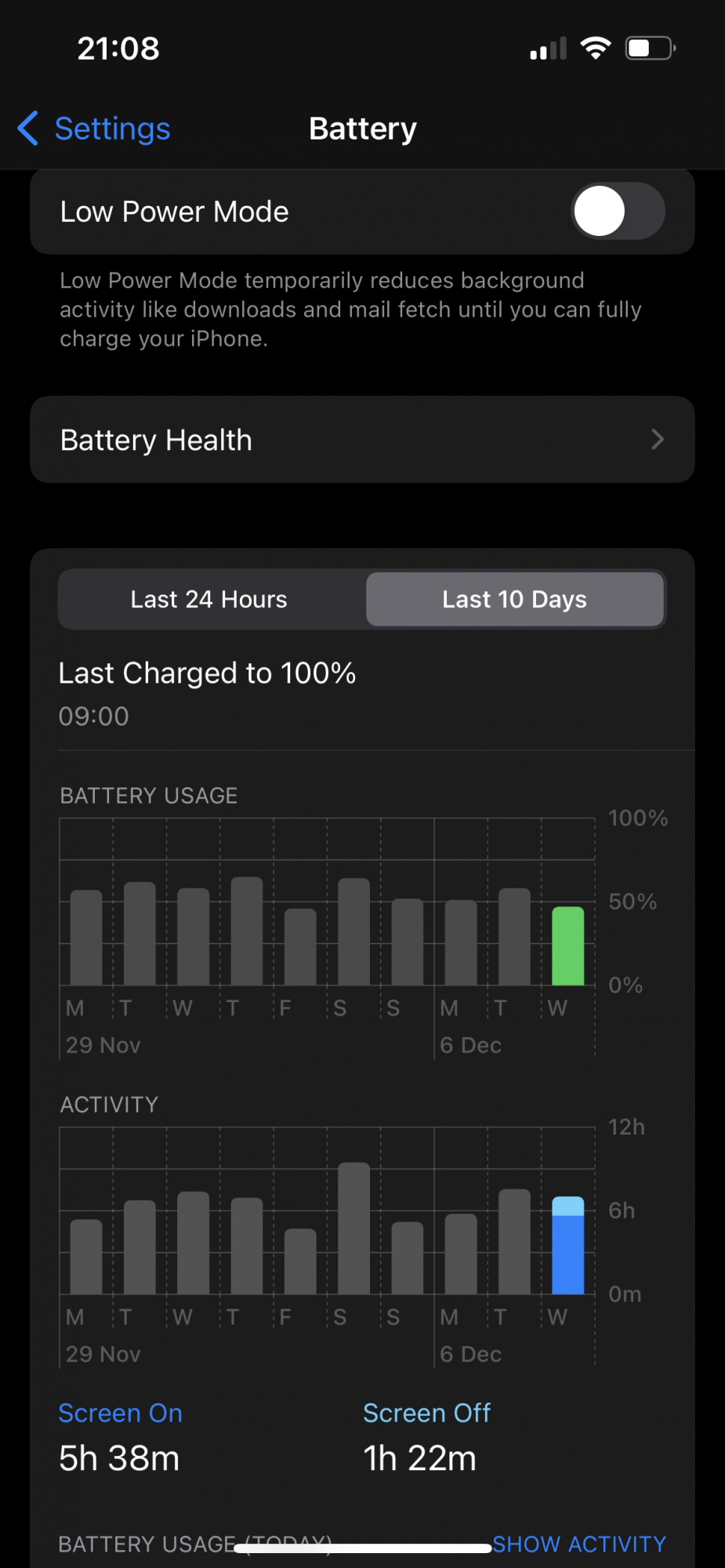Viewport: 725px width, 1568px height.
Task: Select the Last 10 Days segment
Action: pos(515,600)
